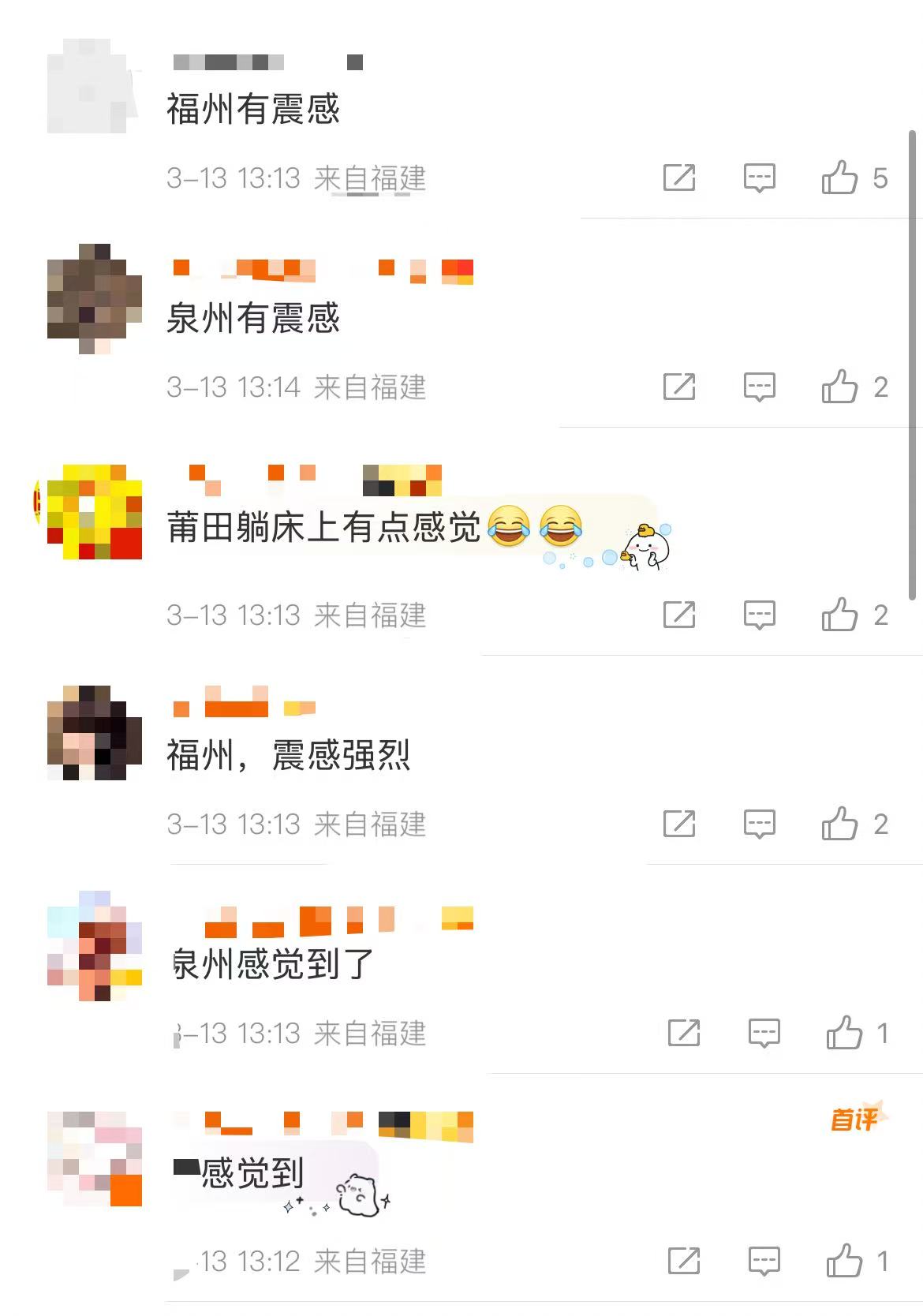Screen dimensions: 923x1316
Task: Like the comment "泉州有震感"
Action: (x=839, y=387)
